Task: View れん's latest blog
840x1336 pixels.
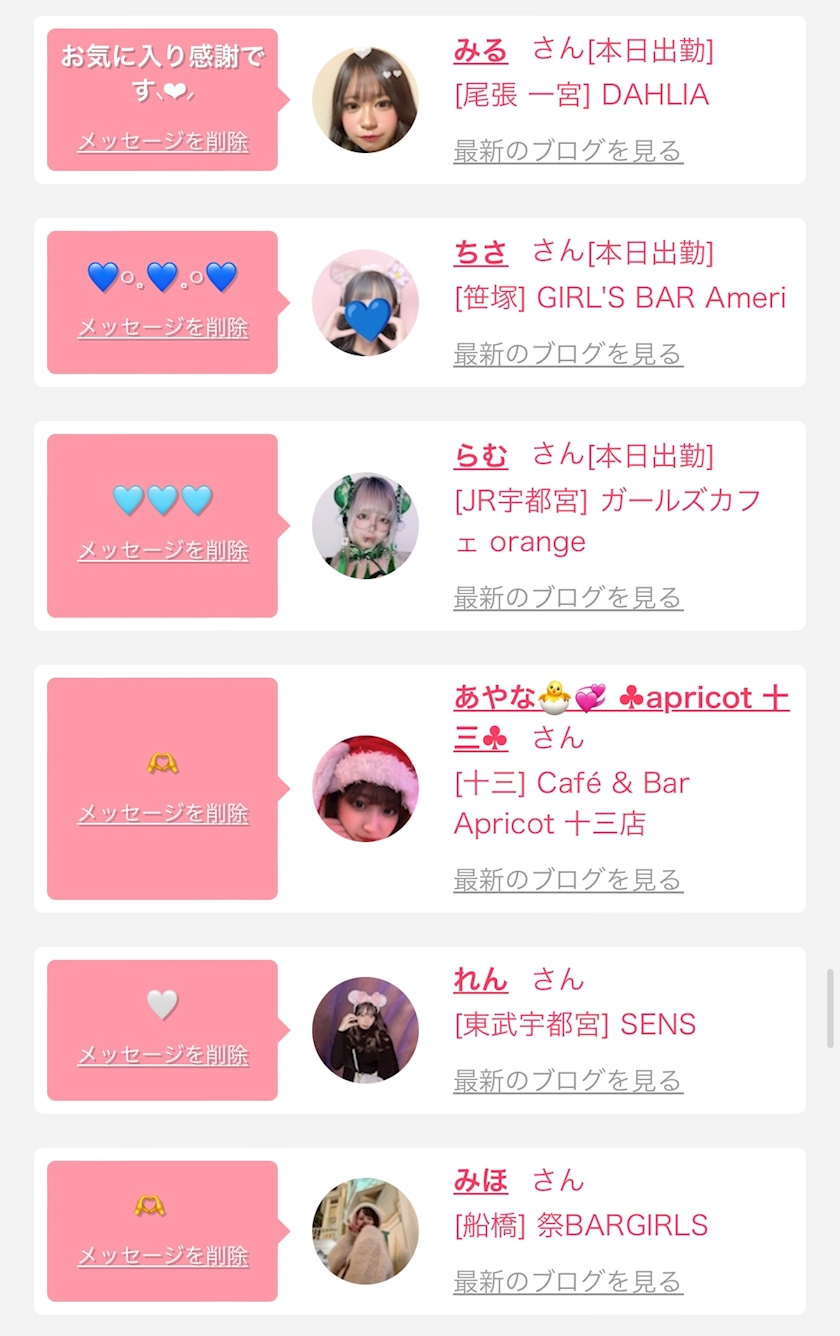Action: [x=568, y=1081]
